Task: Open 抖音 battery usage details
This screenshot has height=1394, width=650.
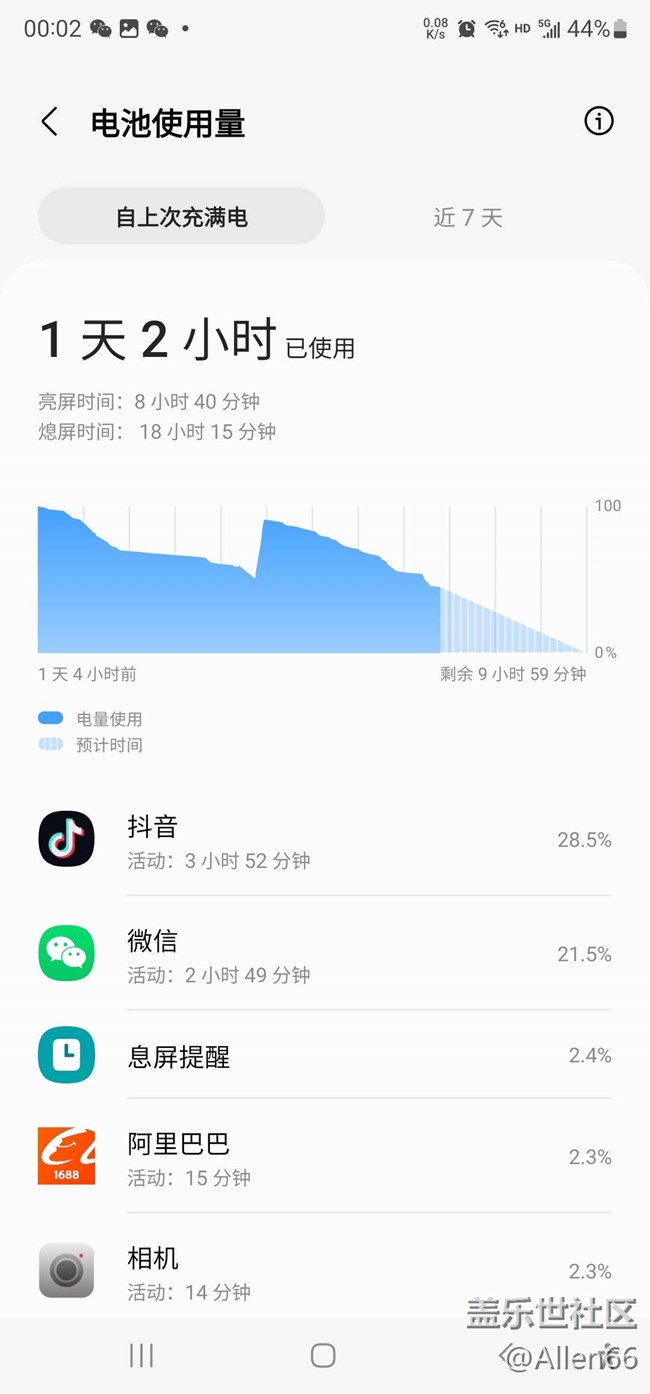Action: tap(325, 839)
